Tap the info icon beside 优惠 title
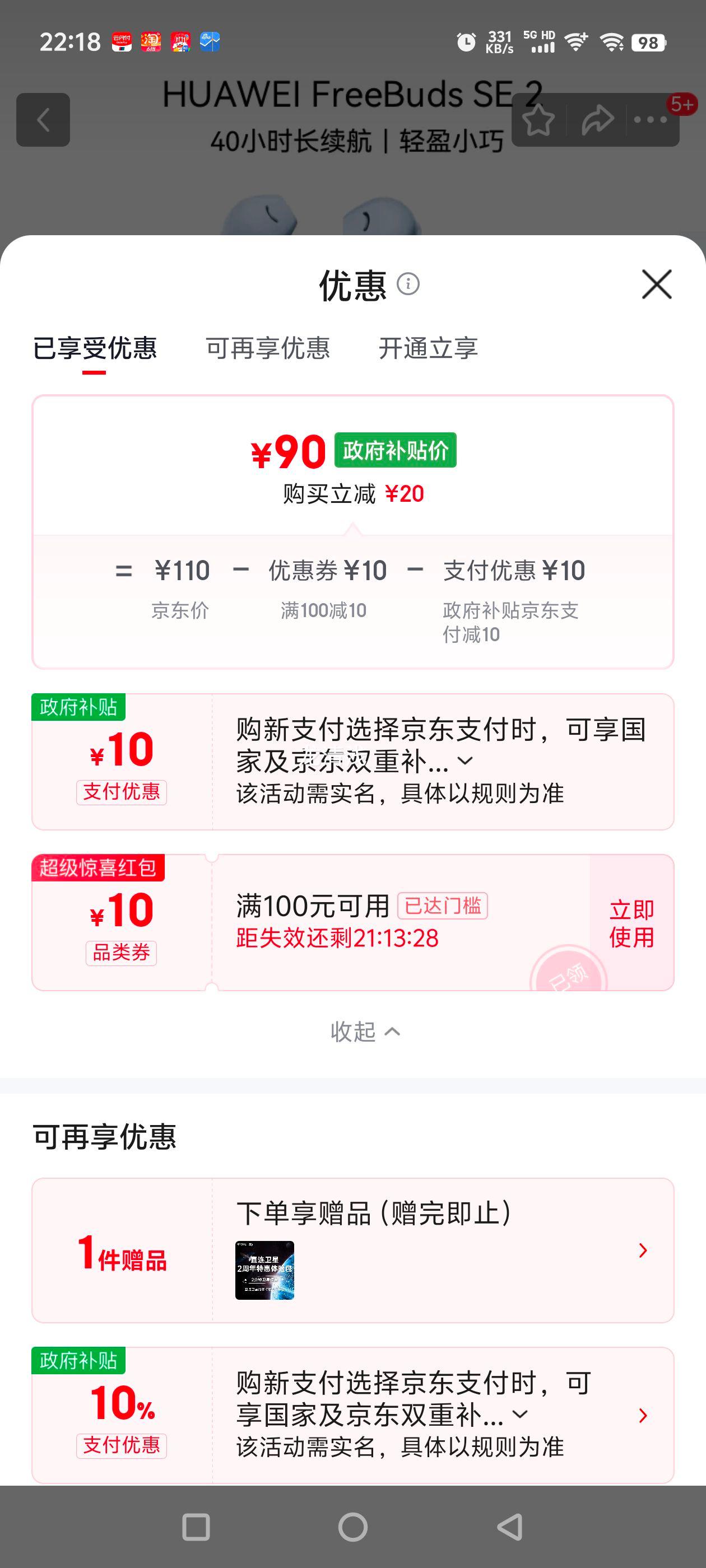706x1568 pixels. (x=408, y=284)
